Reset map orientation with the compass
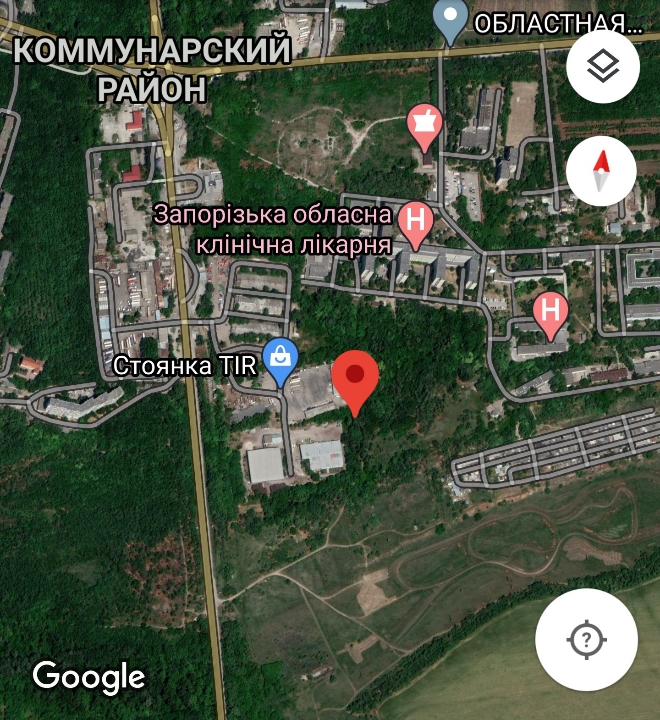Viewport: 660px width, 720px height. pos(602,170)
